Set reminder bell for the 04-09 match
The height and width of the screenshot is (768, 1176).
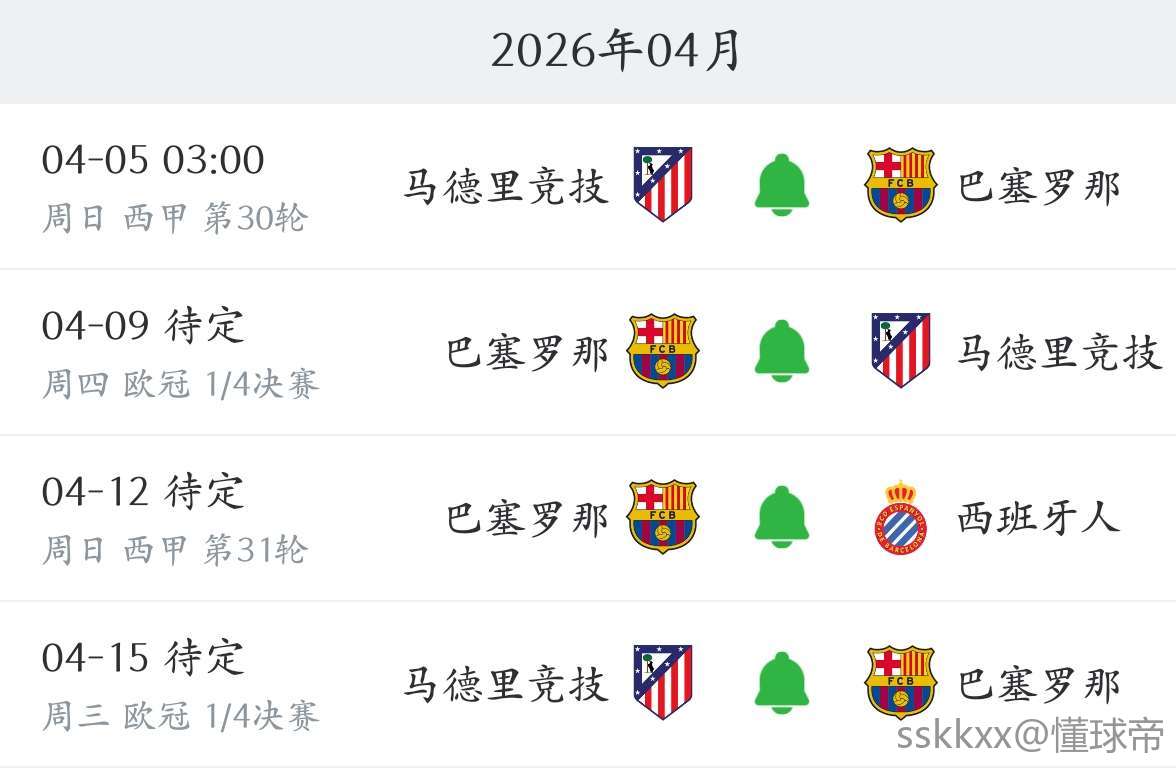[x=781, y=351]
